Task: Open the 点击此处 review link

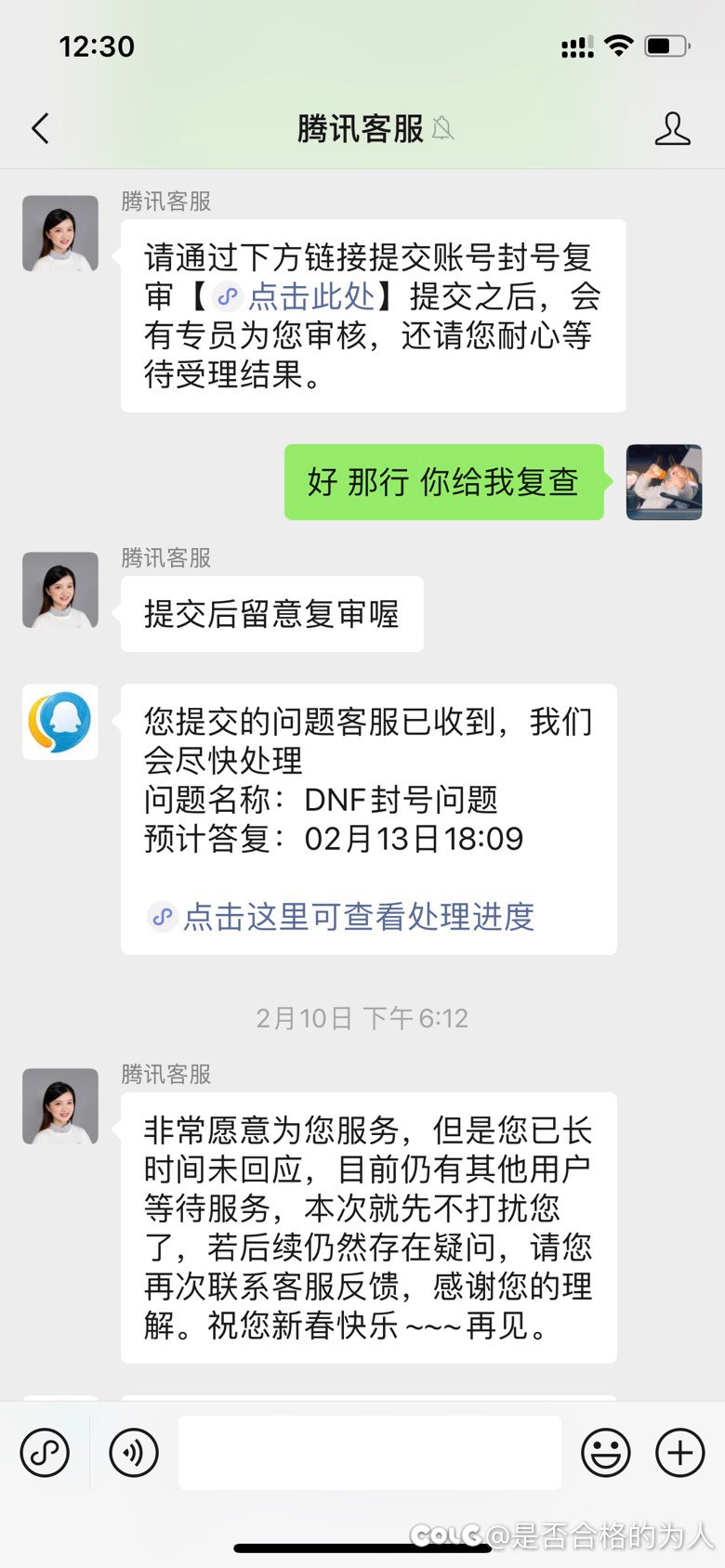Action: point(311,296)
